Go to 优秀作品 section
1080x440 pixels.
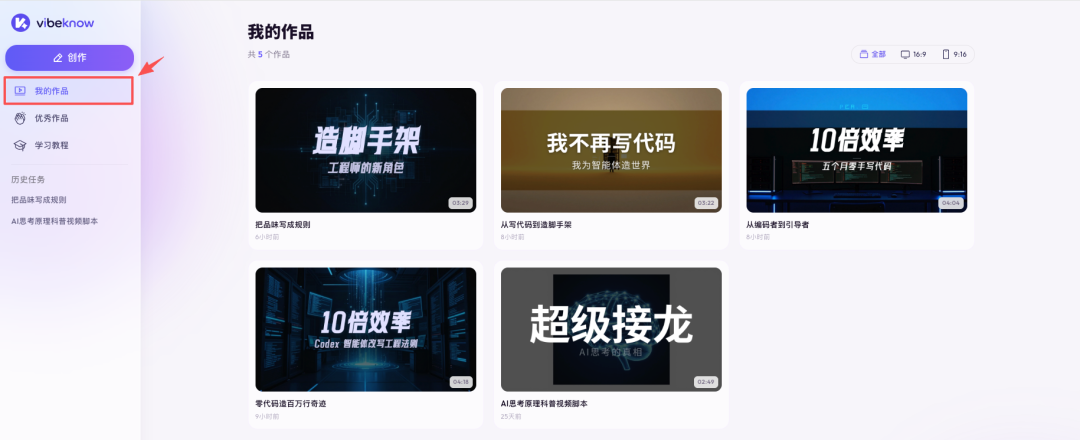[x=68, y=118]
